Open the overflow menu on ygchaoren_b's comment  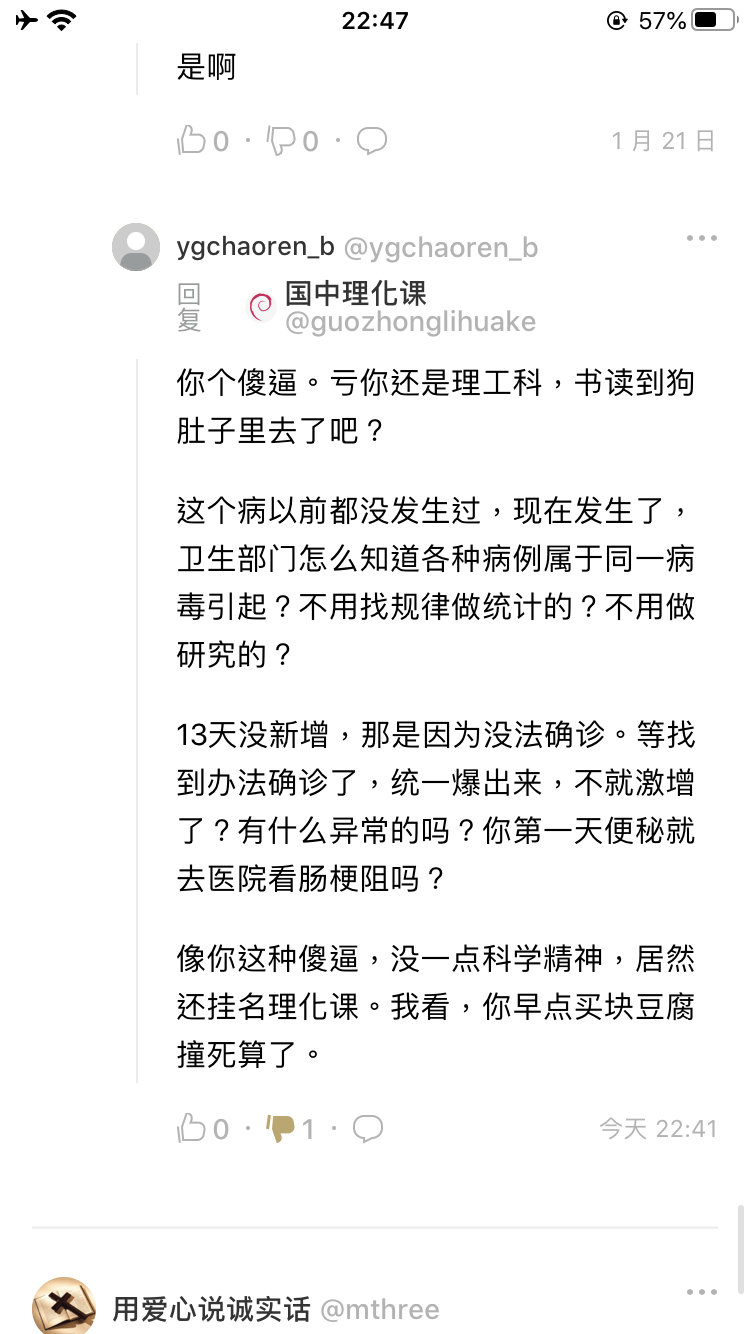click(x=701, y=238)
